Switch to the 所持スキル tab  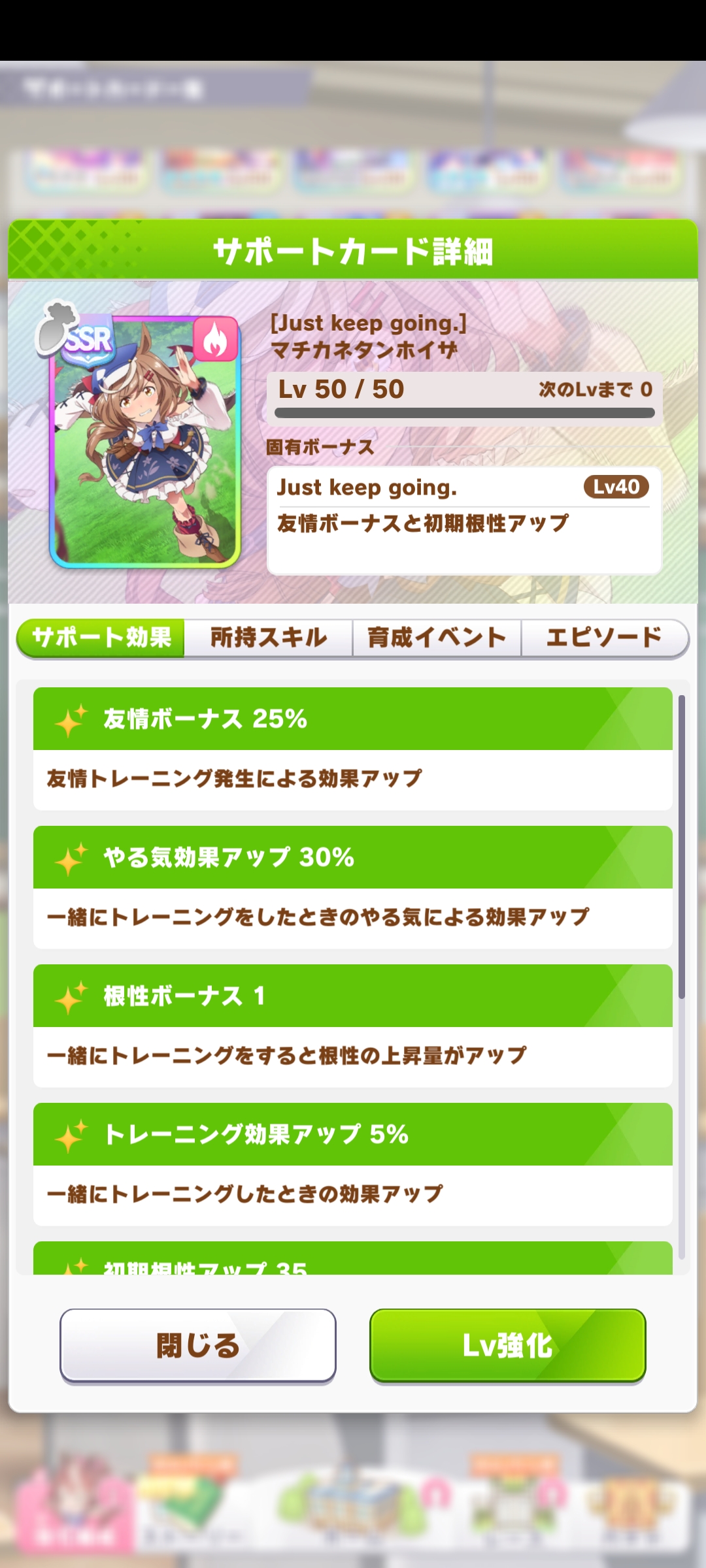pyautogui.click(x=269, y=638)
